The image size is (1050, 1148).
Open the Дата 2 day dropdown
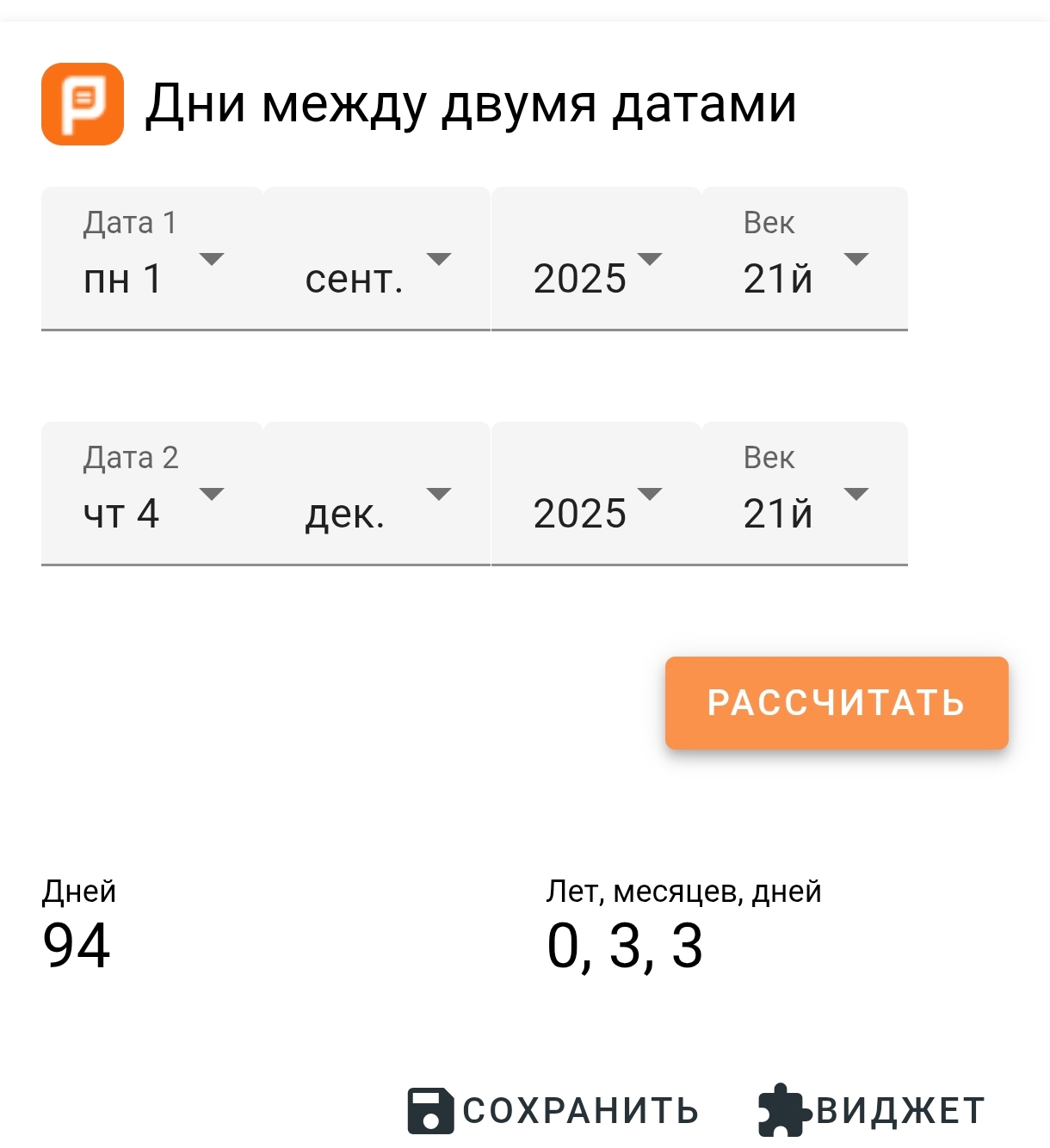tap(151, 495)
